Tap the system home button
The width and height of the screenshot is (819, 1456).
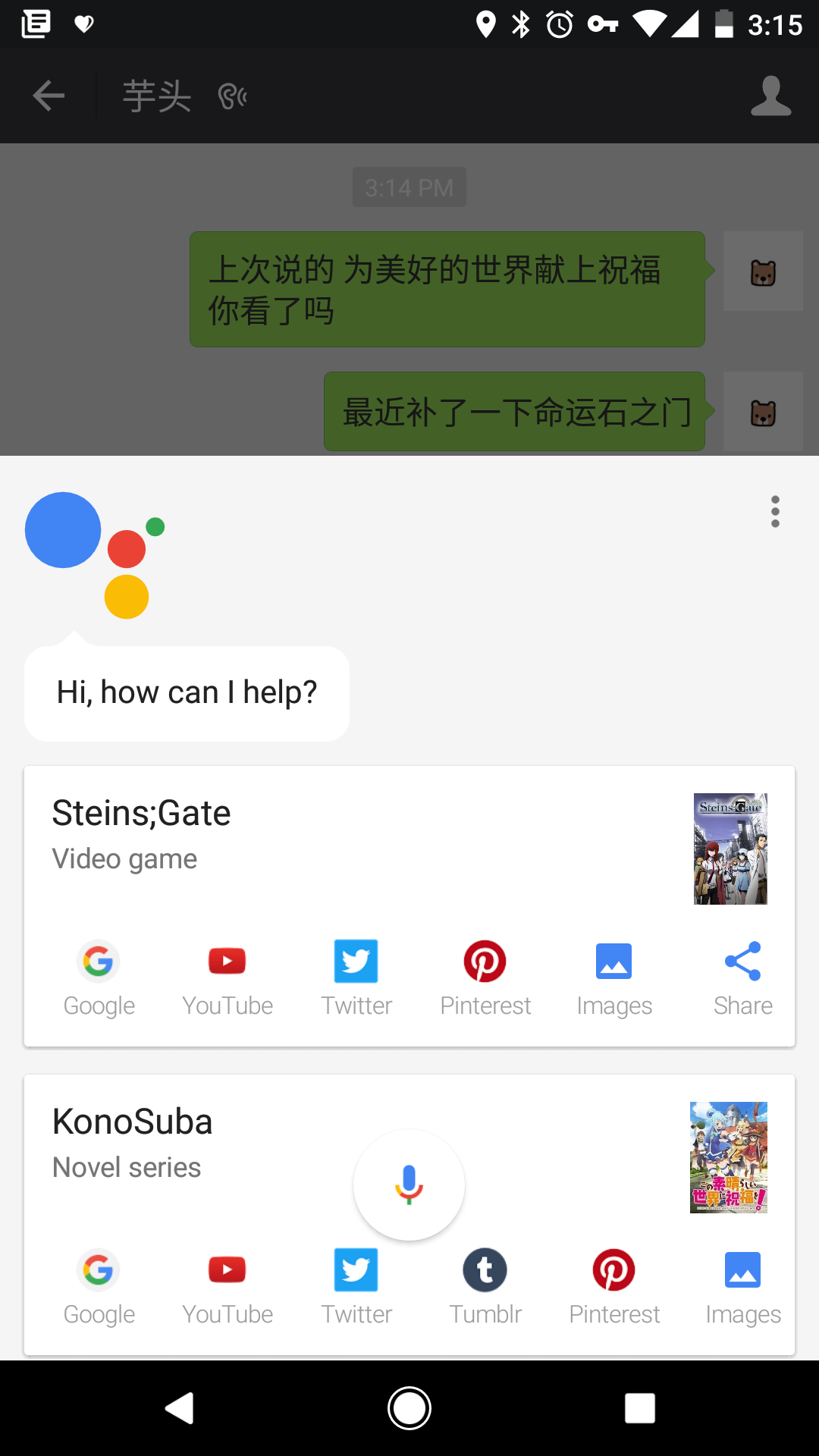[409, 1408]
